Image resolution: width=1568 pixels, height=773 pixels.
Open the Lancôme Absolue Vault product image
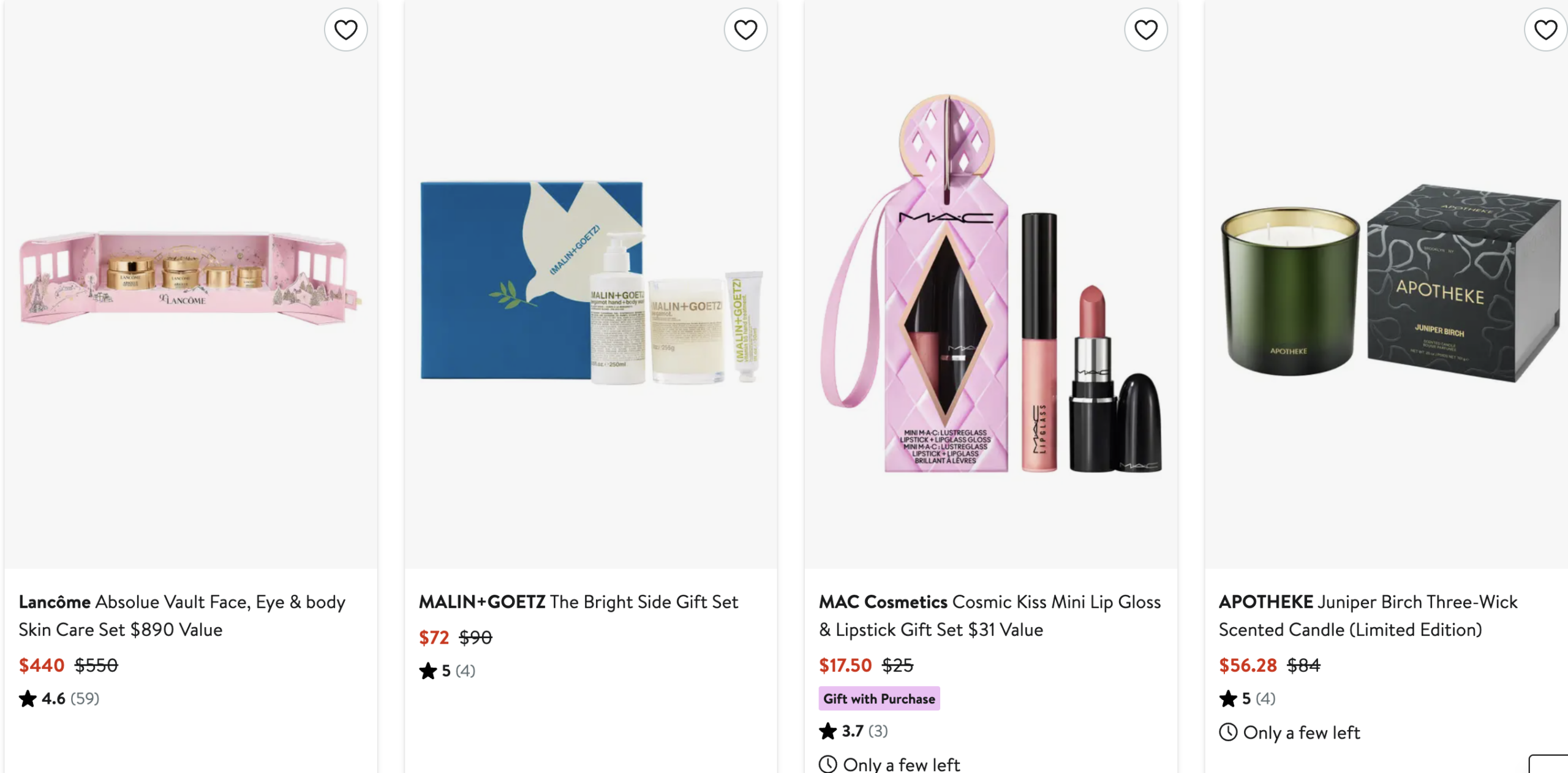coord(190,279)
